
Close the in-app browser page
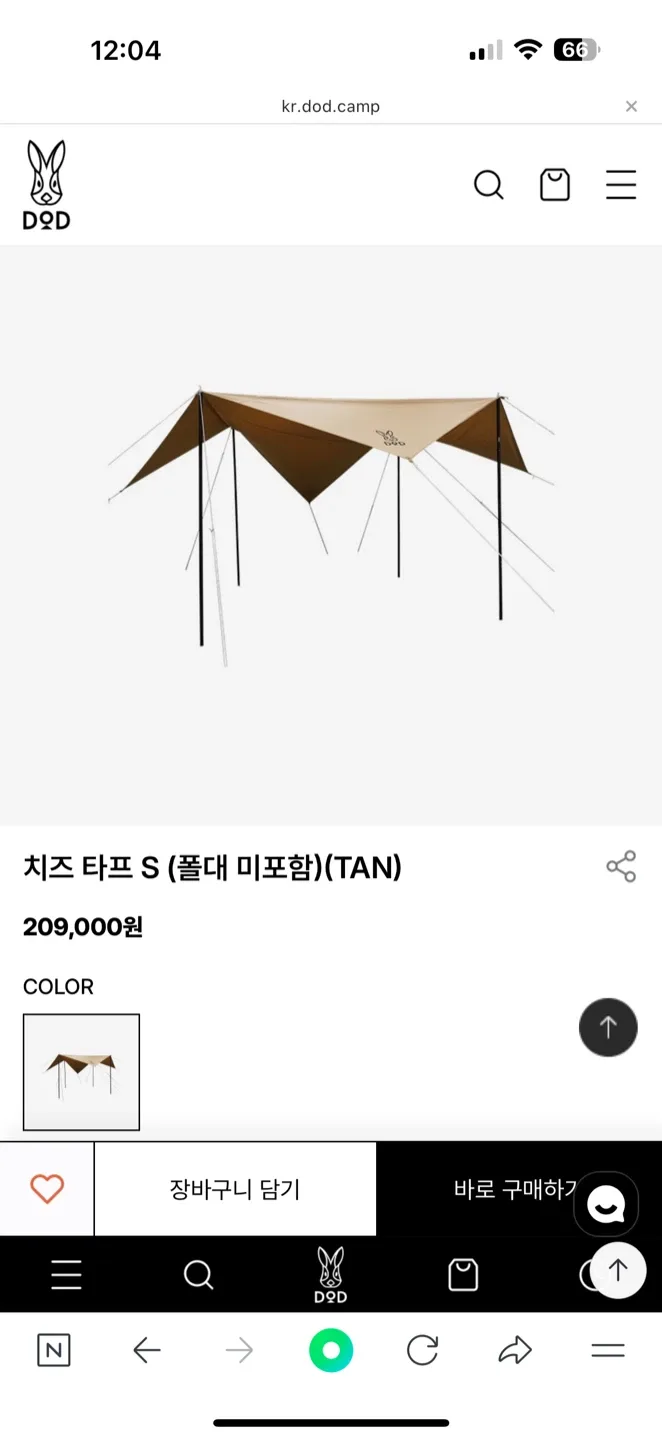(x=631, y=106)
